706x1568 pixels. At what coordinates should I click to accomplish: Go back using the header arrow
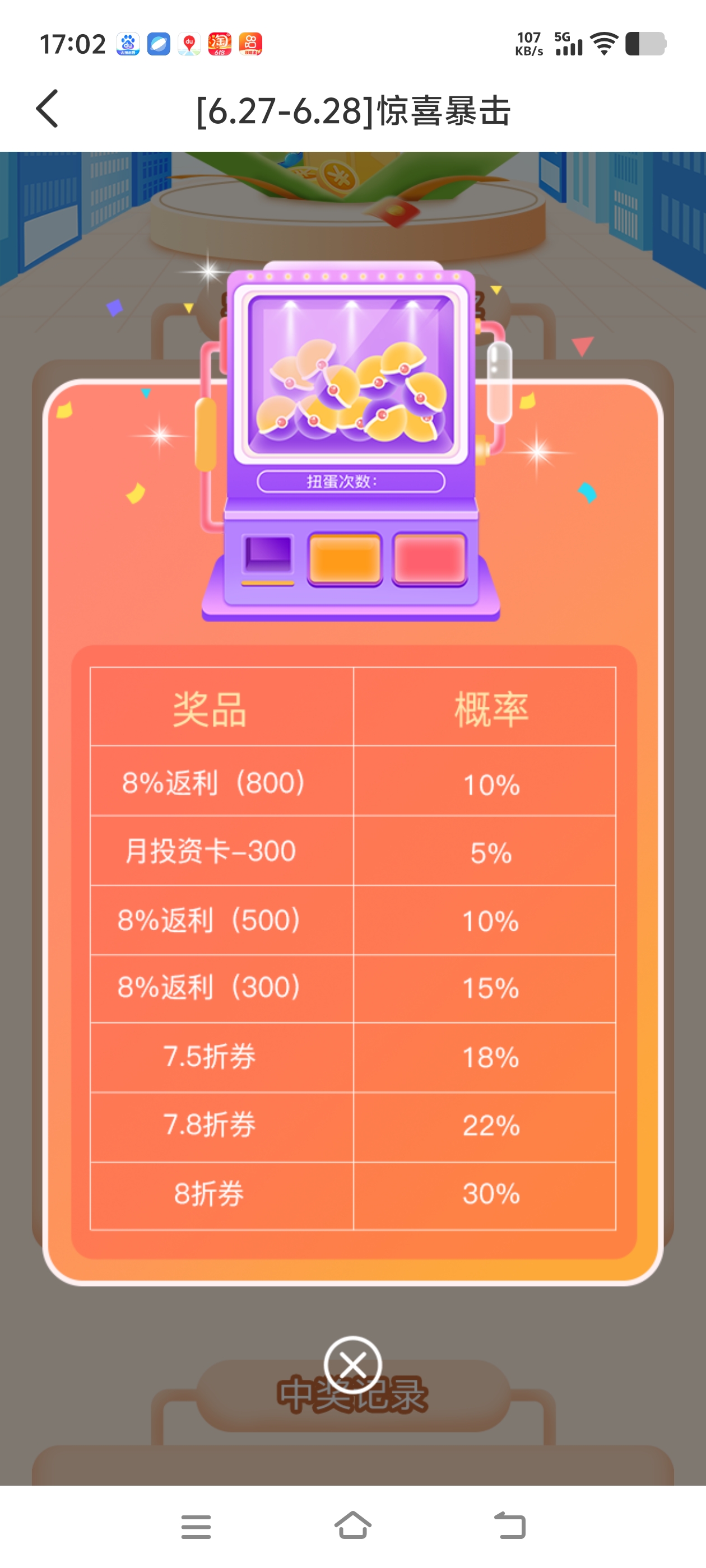[48, 109]
